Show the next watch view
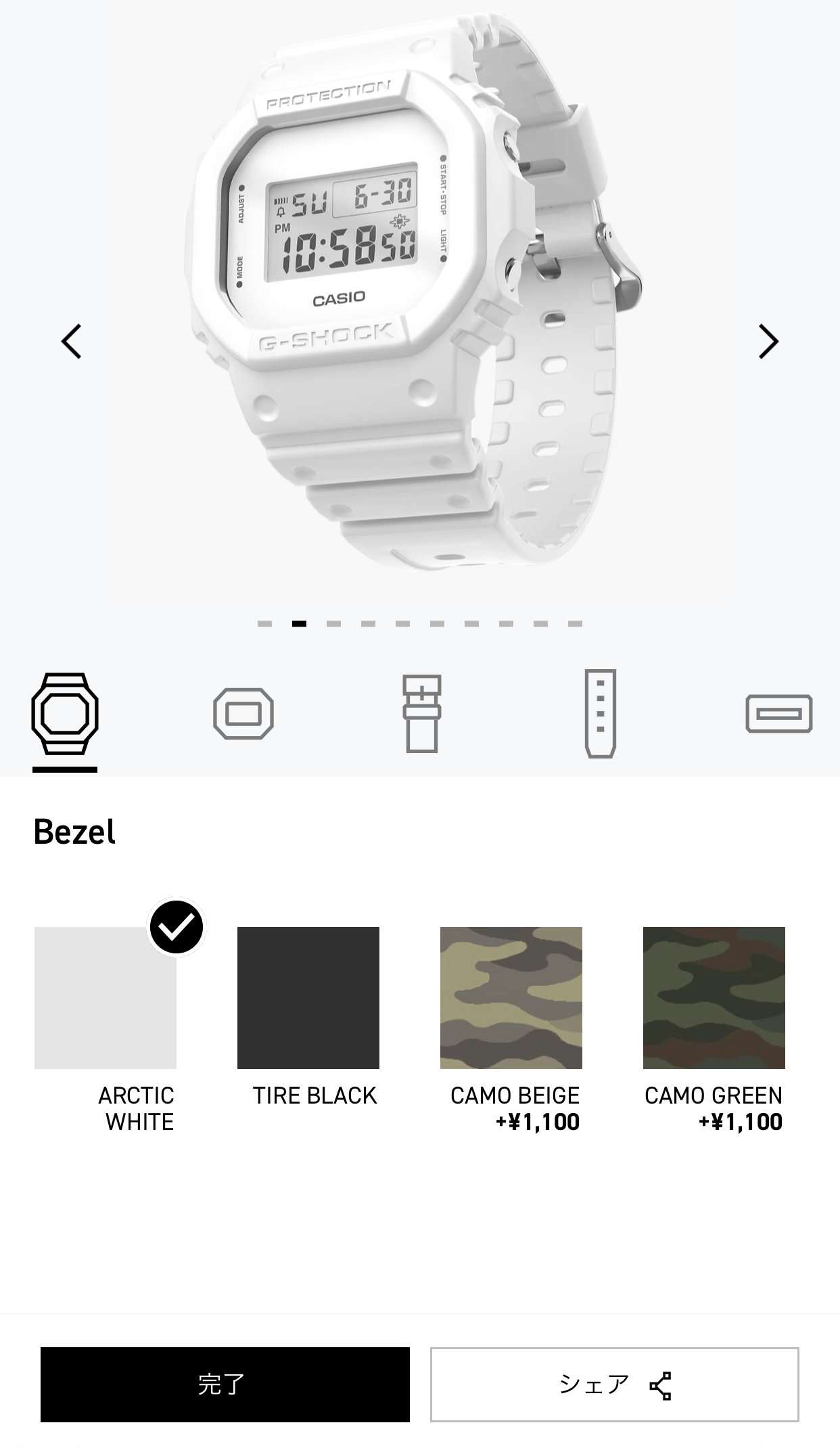The width and height of the screenshot is (840, 1448). click(768, 341)
